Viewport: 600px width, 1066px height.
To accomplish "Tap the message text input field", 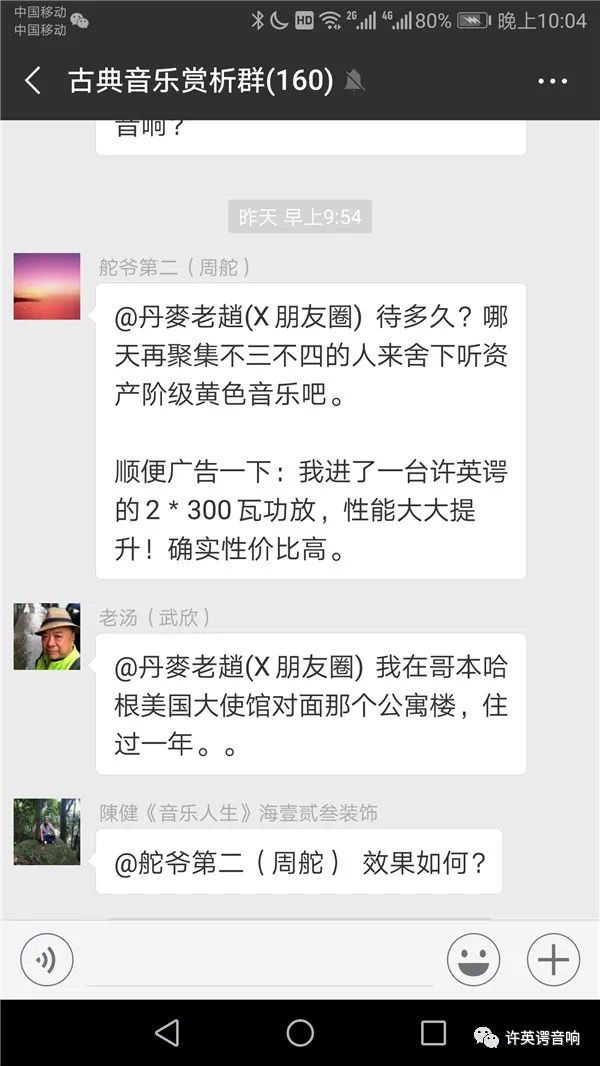I will pyautogui.click(x=260, y=960).
